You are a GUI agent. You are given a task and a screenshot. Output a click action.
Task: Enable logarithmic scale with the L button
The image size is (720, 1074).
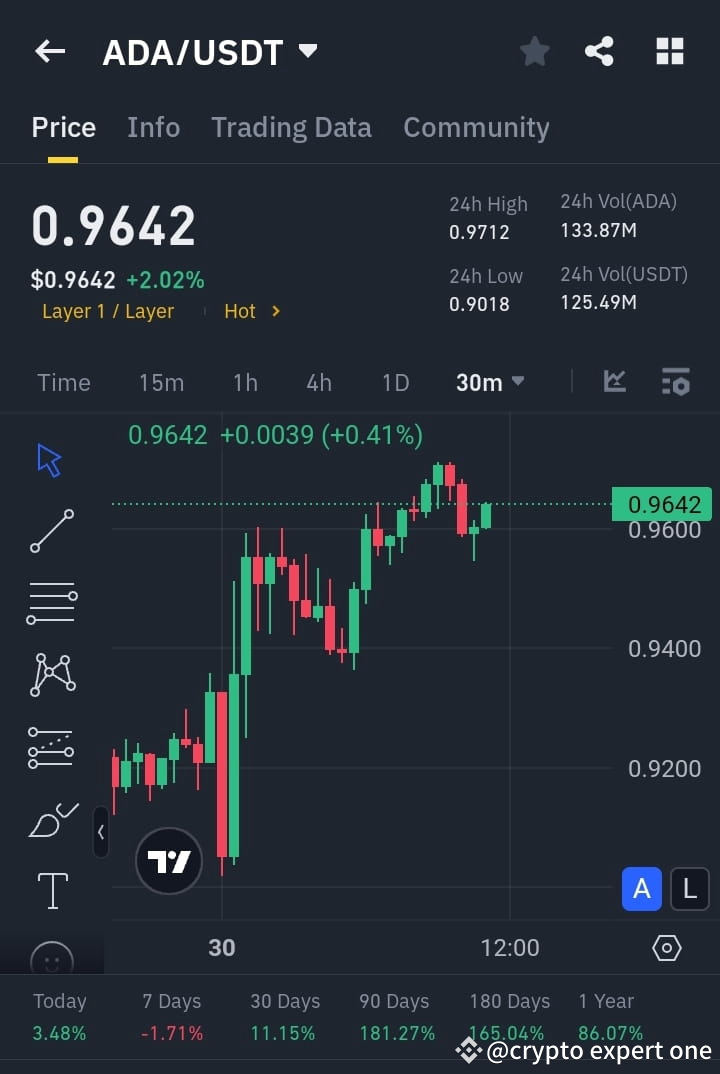689,889
